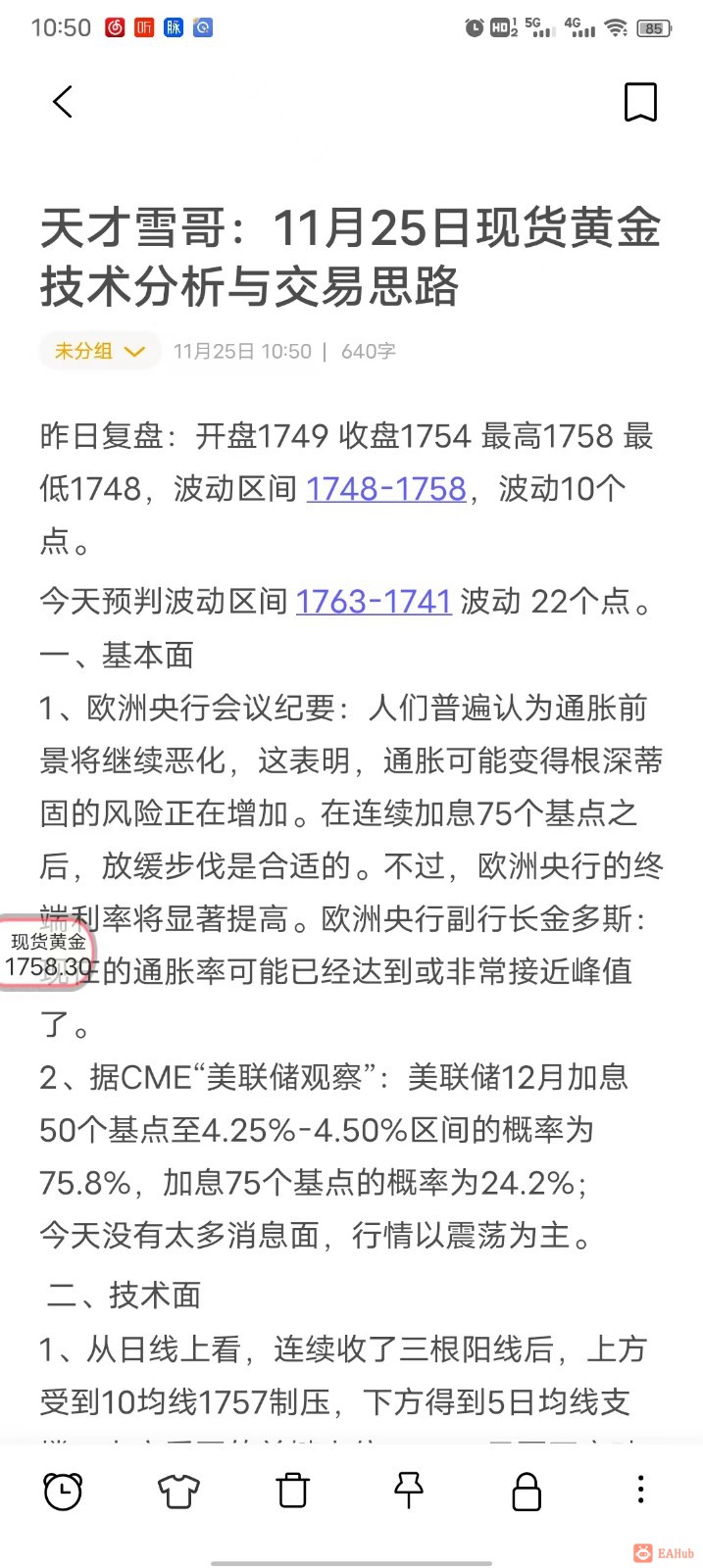This screenshot has width=703, height=1568.
Task: Set a reminder with the alarm clock icon
Action: [63, 1491]
